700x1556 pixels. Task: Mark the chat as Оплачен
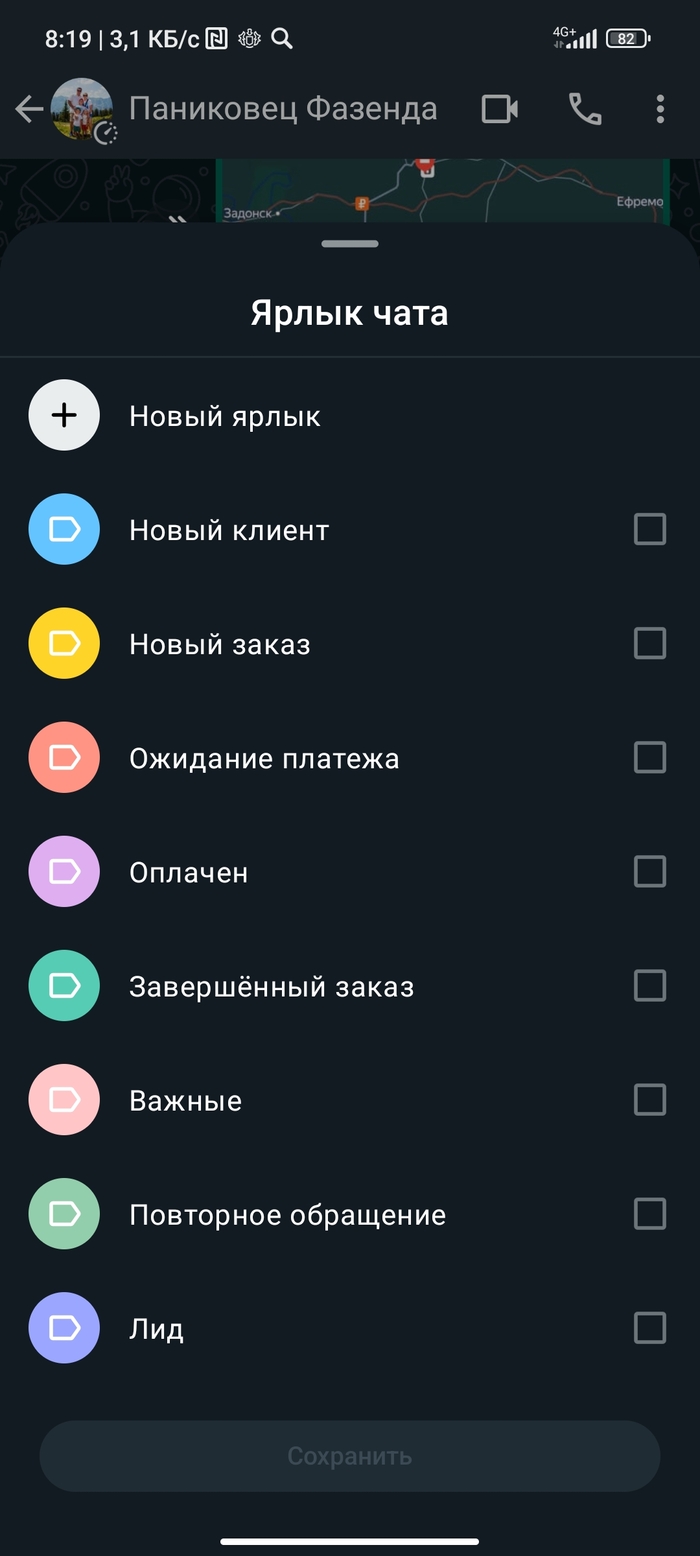pyautogui.click(x=650, y=872)
